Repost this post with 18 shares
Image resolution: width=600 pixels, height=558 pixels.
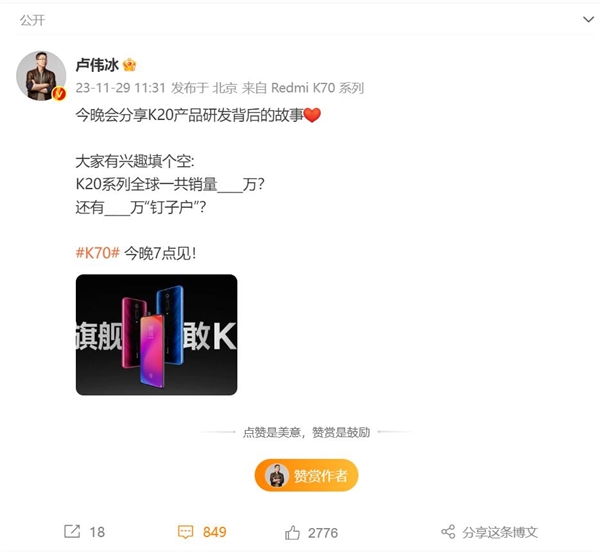point(84,532)
